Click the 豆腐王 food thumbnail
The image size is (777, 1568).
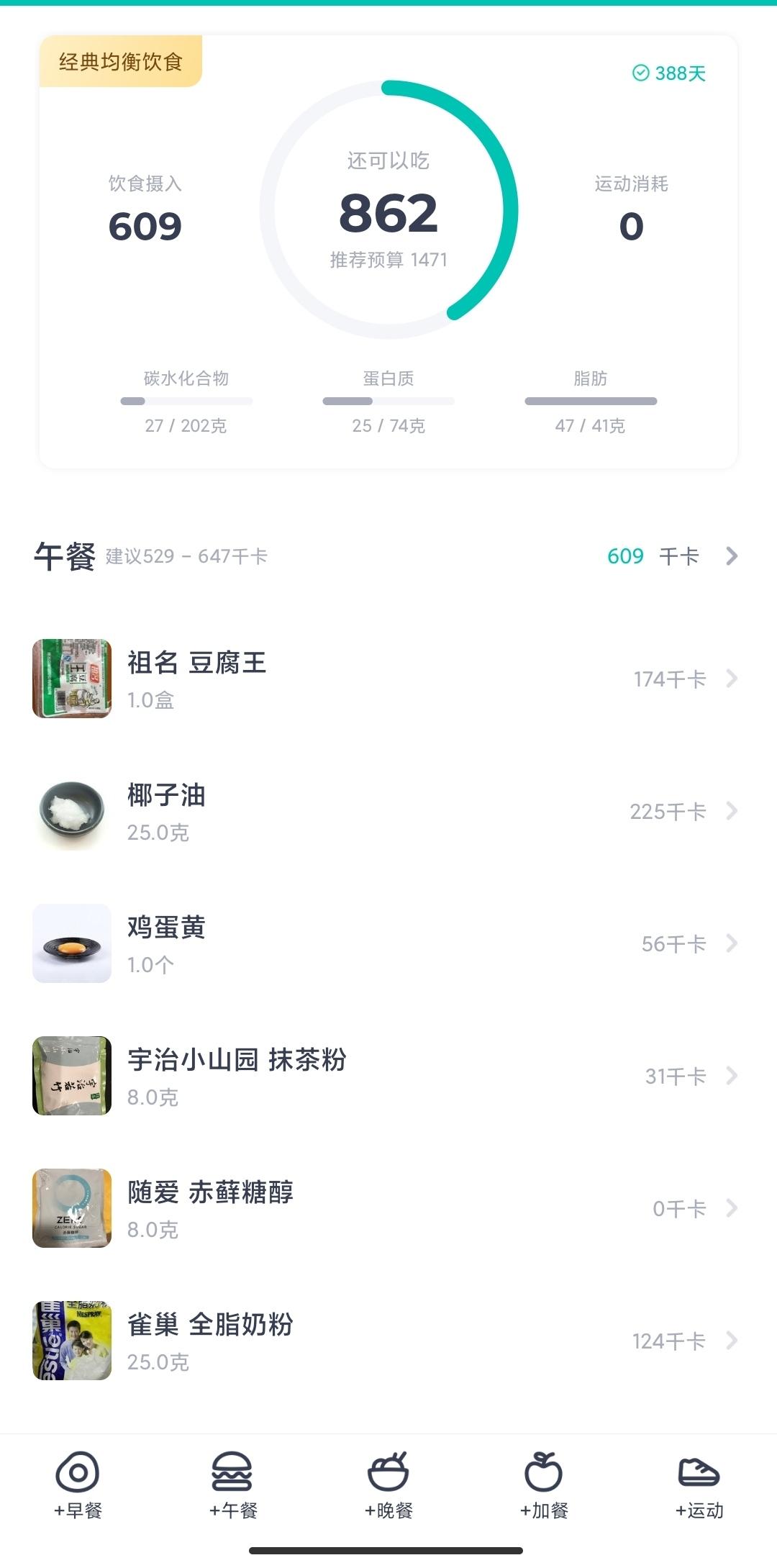point(71,679)
